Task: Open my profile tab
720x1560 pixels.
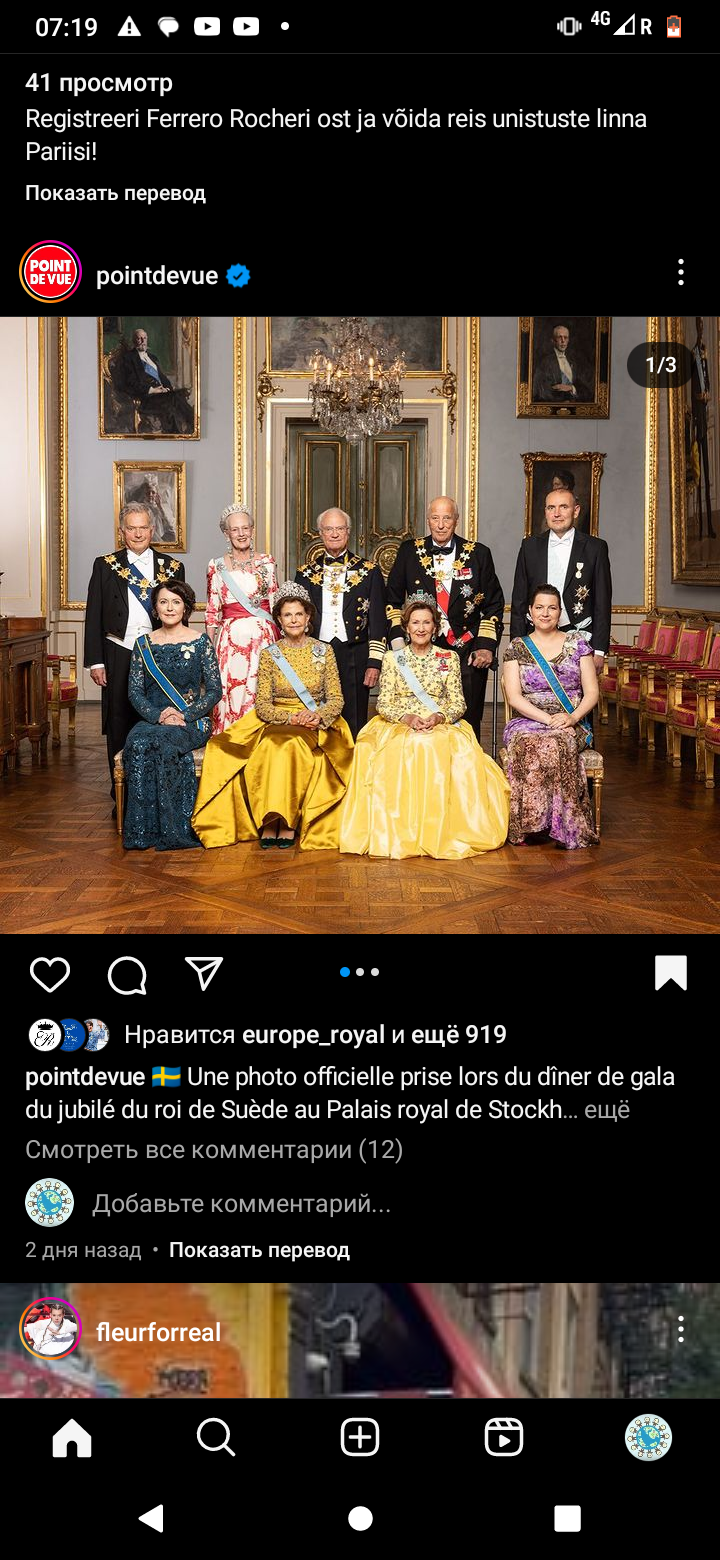Action: [648, 1438]
